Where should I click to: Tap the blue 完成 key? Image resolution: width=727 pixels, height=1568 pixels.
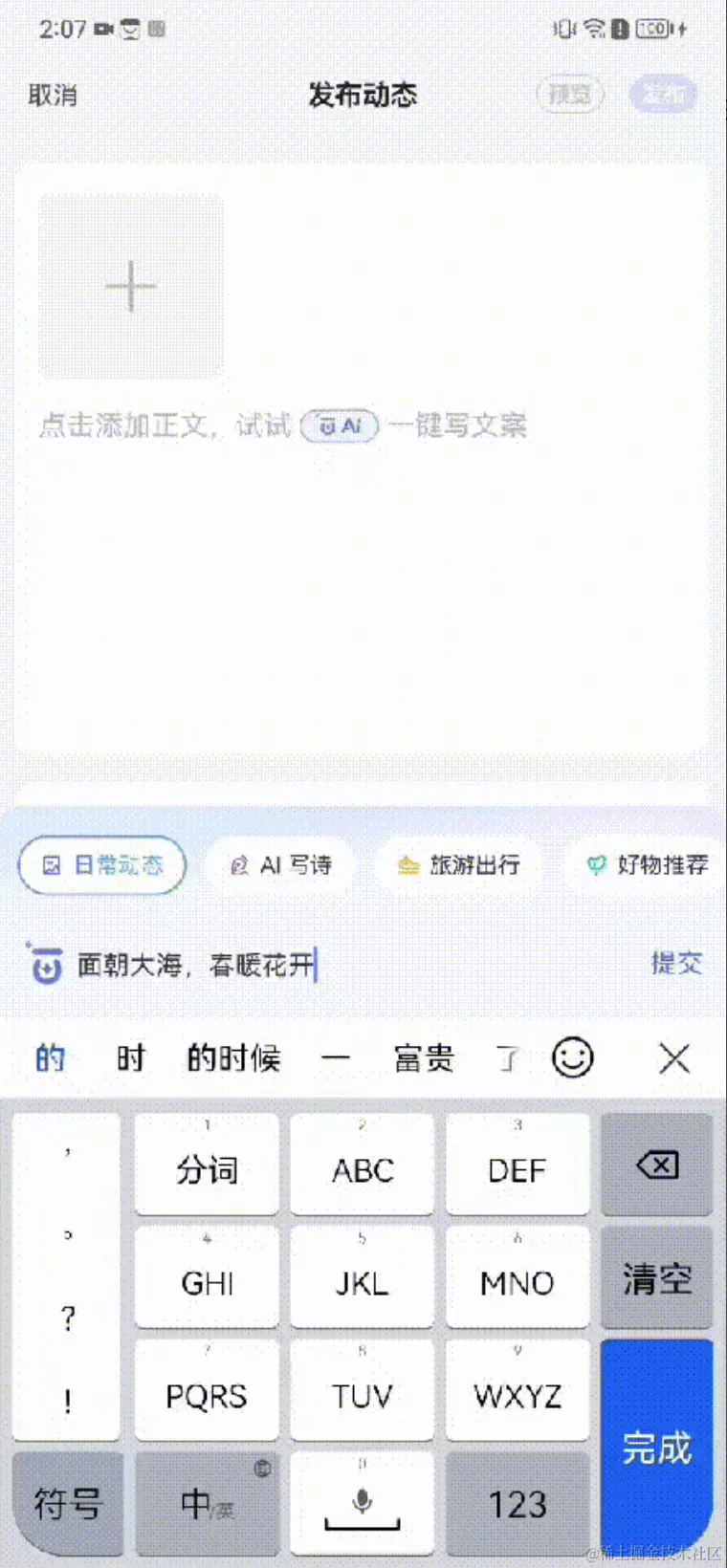click(657, 1447)
